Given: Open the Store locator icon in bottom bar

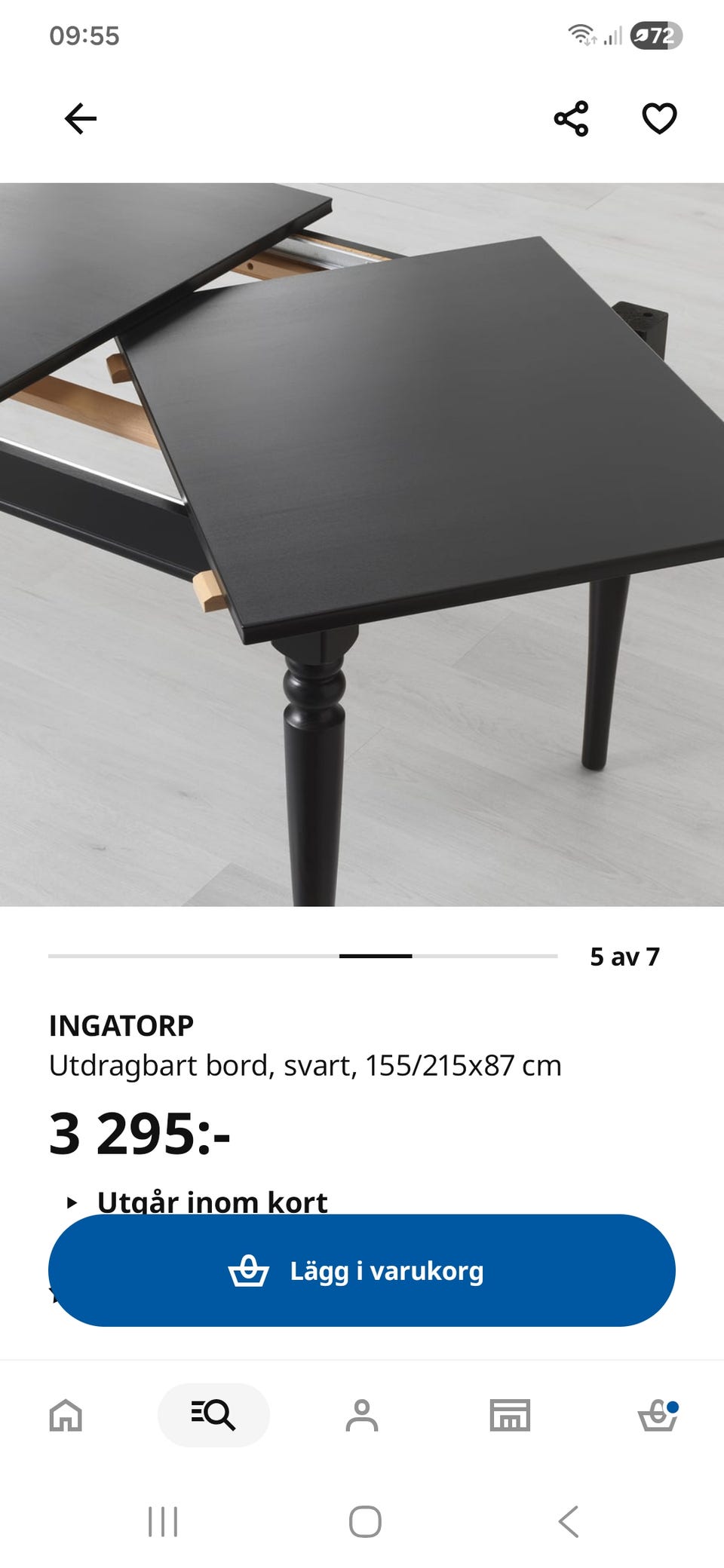Looking at the screenshot, I should (509, 1416).
